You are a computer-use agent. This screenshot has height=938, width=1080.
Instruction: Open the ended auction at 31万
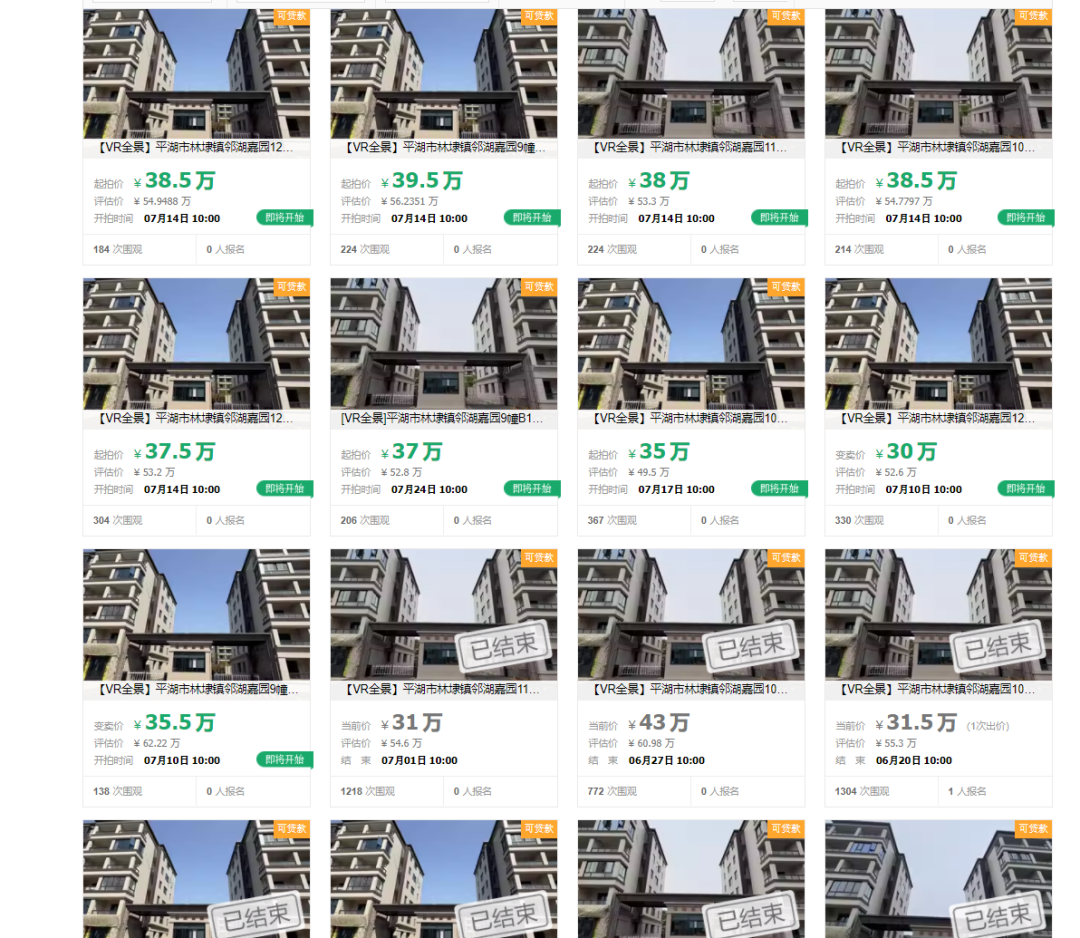pos(443,690)
